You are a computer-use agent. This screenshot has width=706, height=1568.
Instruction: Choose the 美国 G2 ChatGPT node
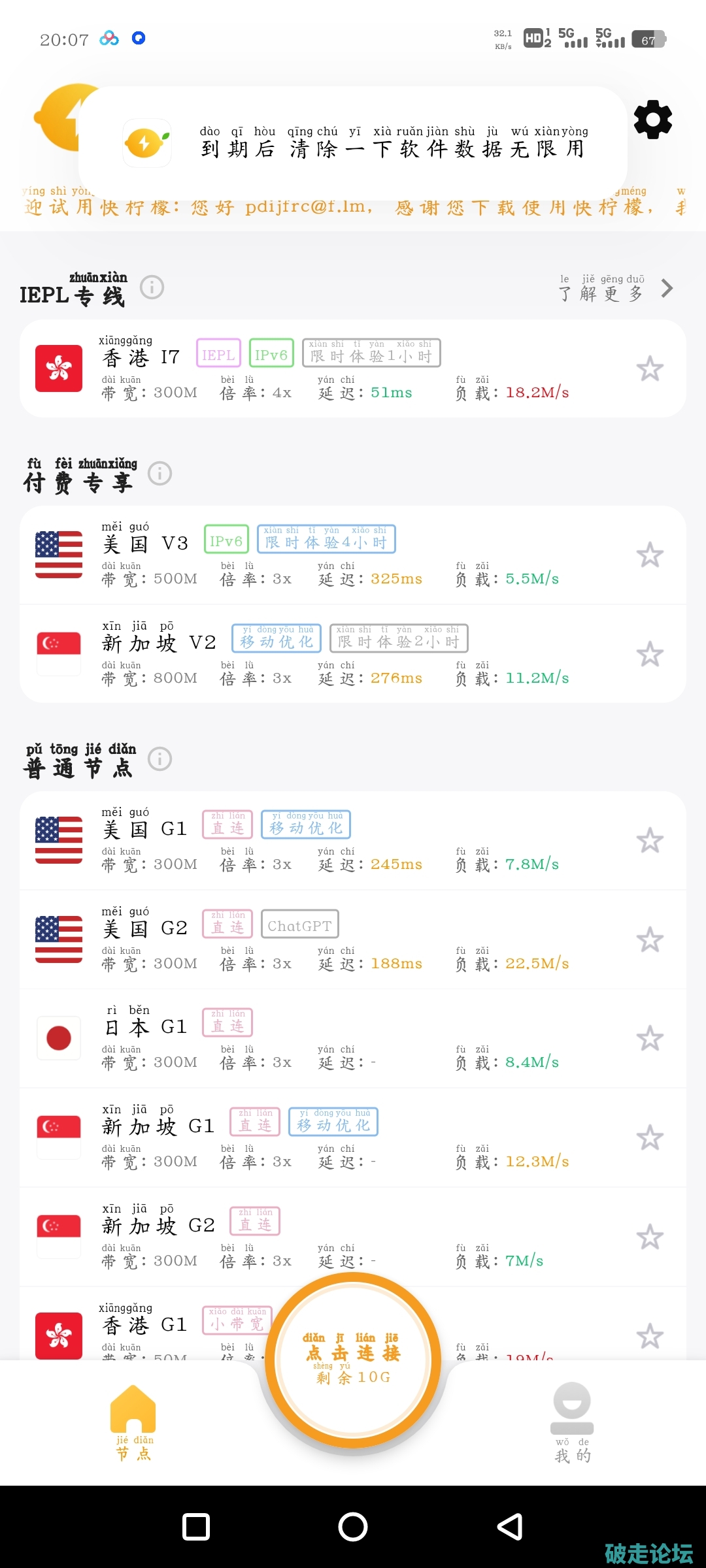327,940
